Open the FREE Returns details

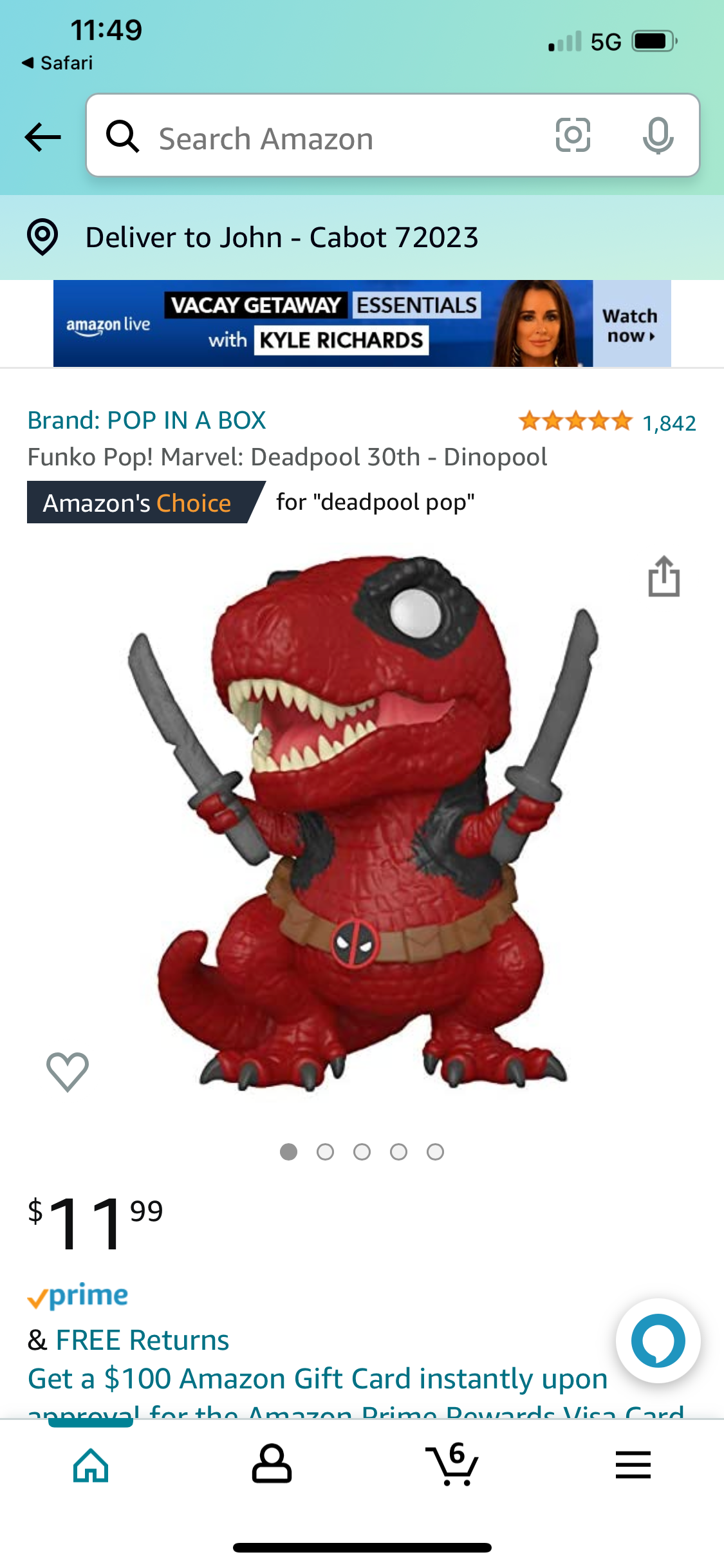click(x=142, y=1340)
